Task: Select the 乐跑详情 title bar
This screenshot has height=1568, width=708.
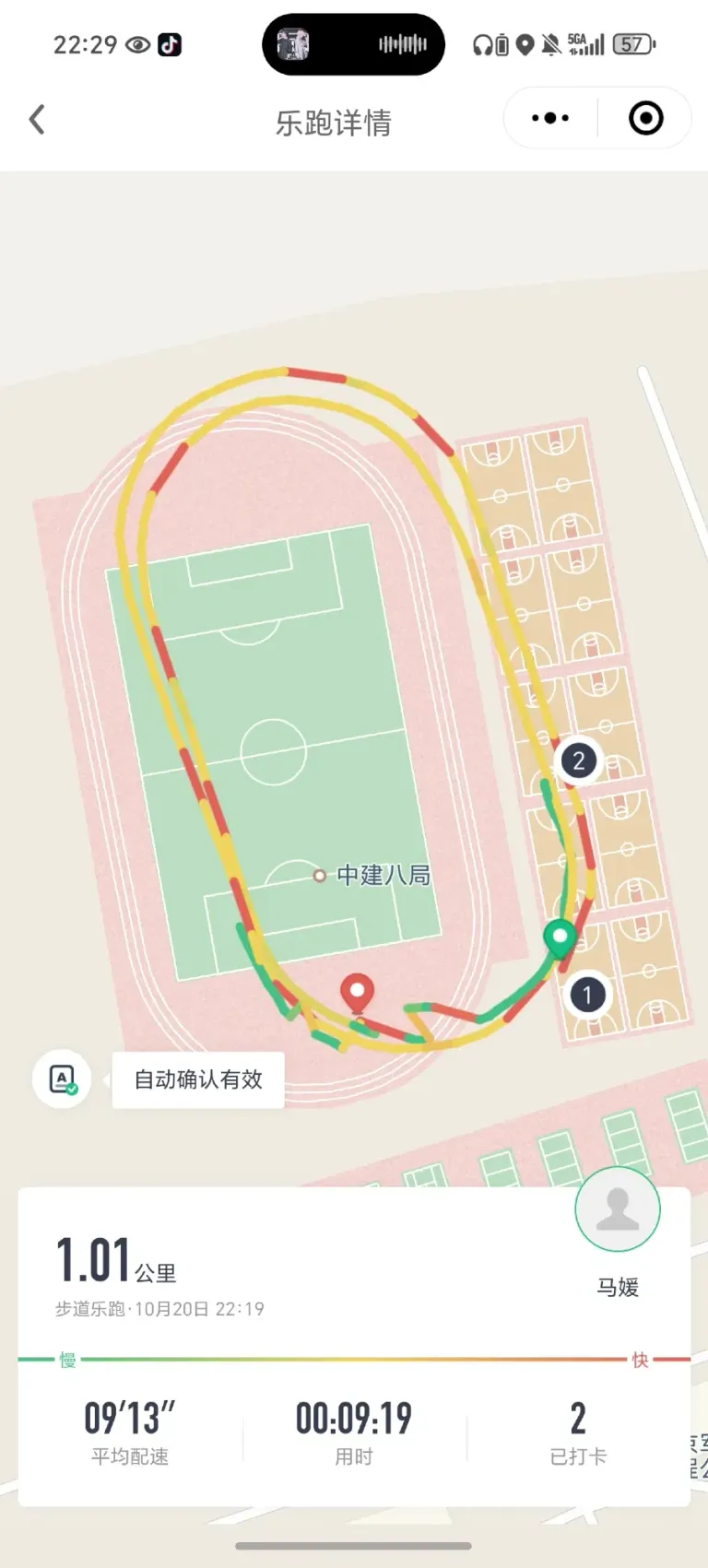Action: pos(334,123)
